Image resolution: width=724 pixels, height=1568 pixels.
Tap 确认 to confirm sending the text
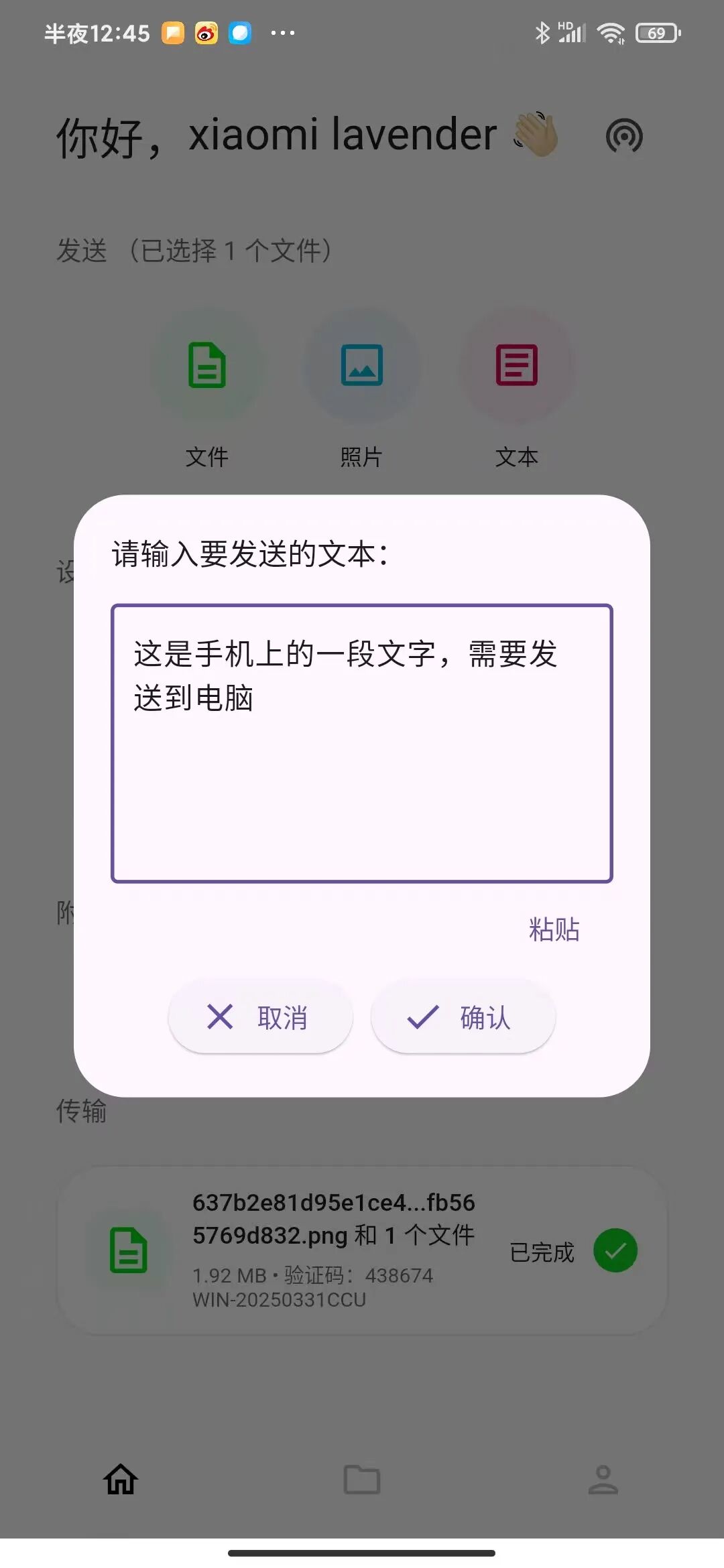[463, 1017]
